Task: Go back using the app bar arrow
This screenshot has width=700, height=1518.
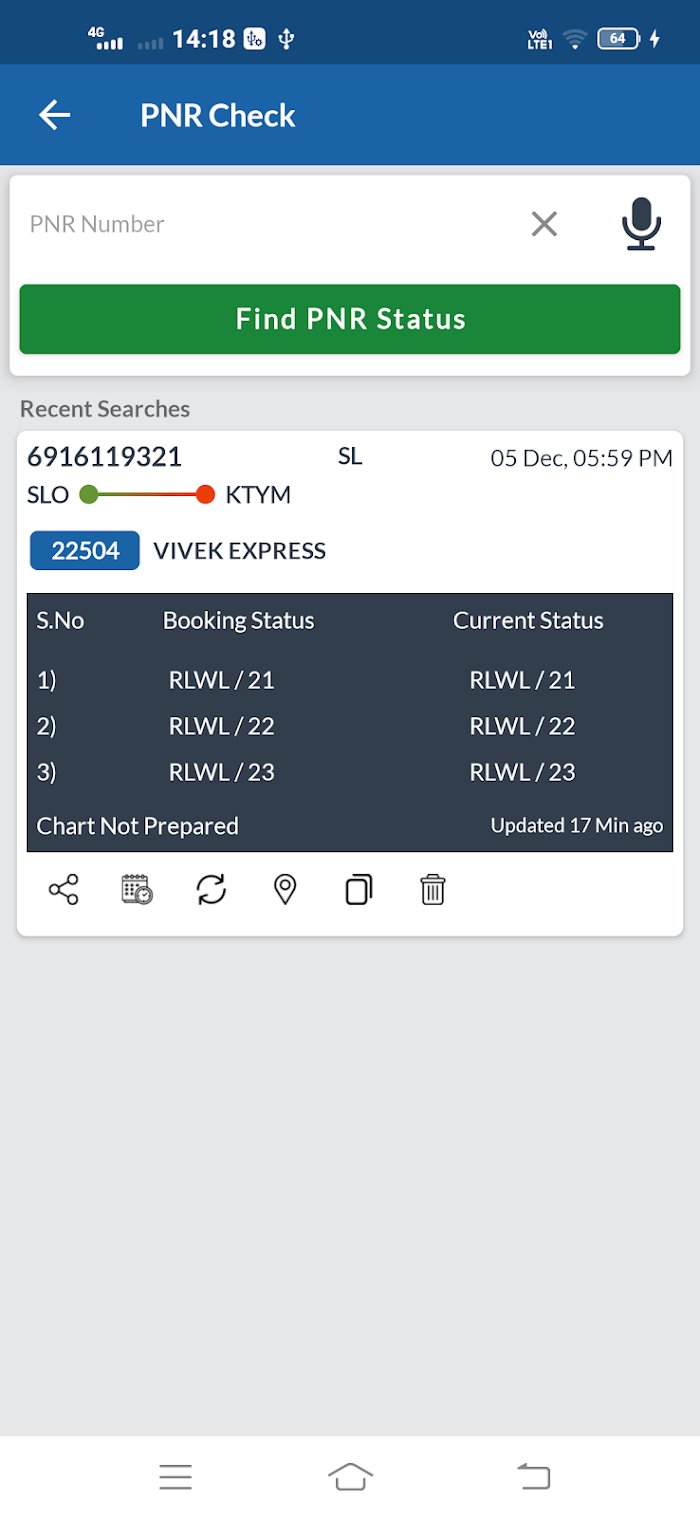Action: coord(55,115)
